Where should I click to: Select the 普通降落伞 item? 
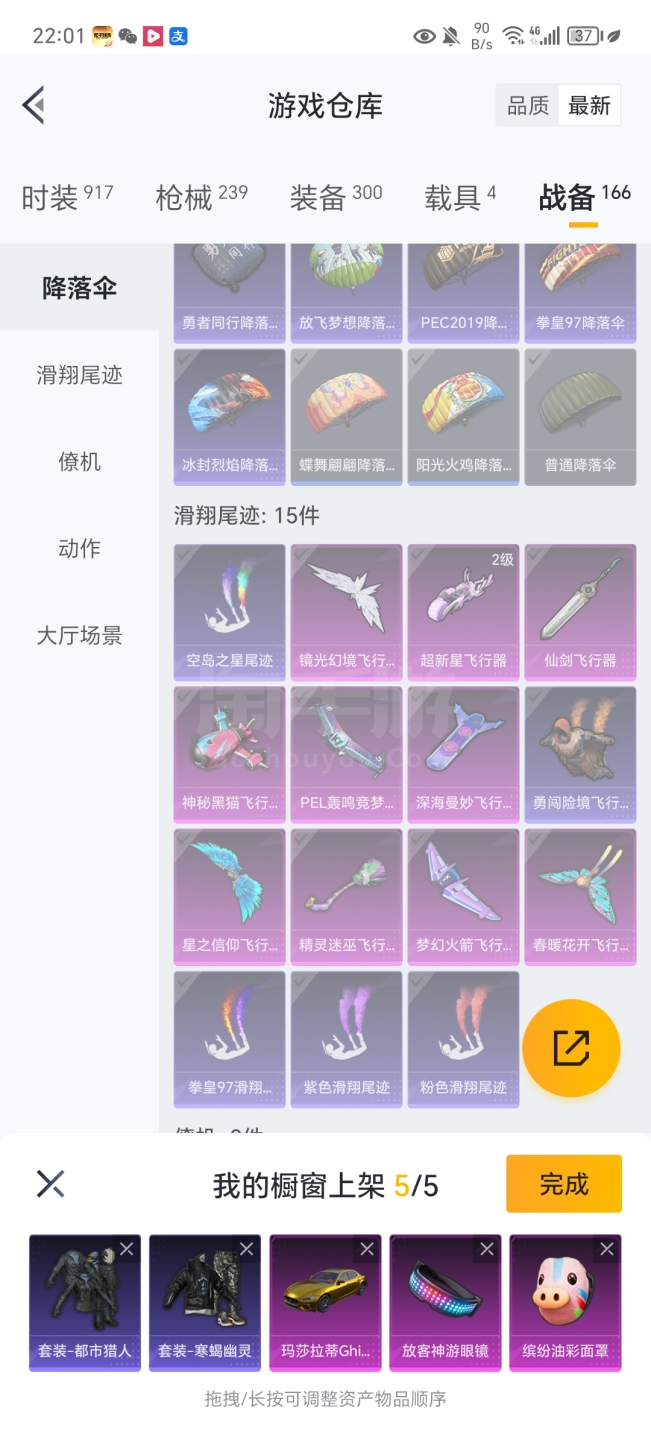[580, 416]
